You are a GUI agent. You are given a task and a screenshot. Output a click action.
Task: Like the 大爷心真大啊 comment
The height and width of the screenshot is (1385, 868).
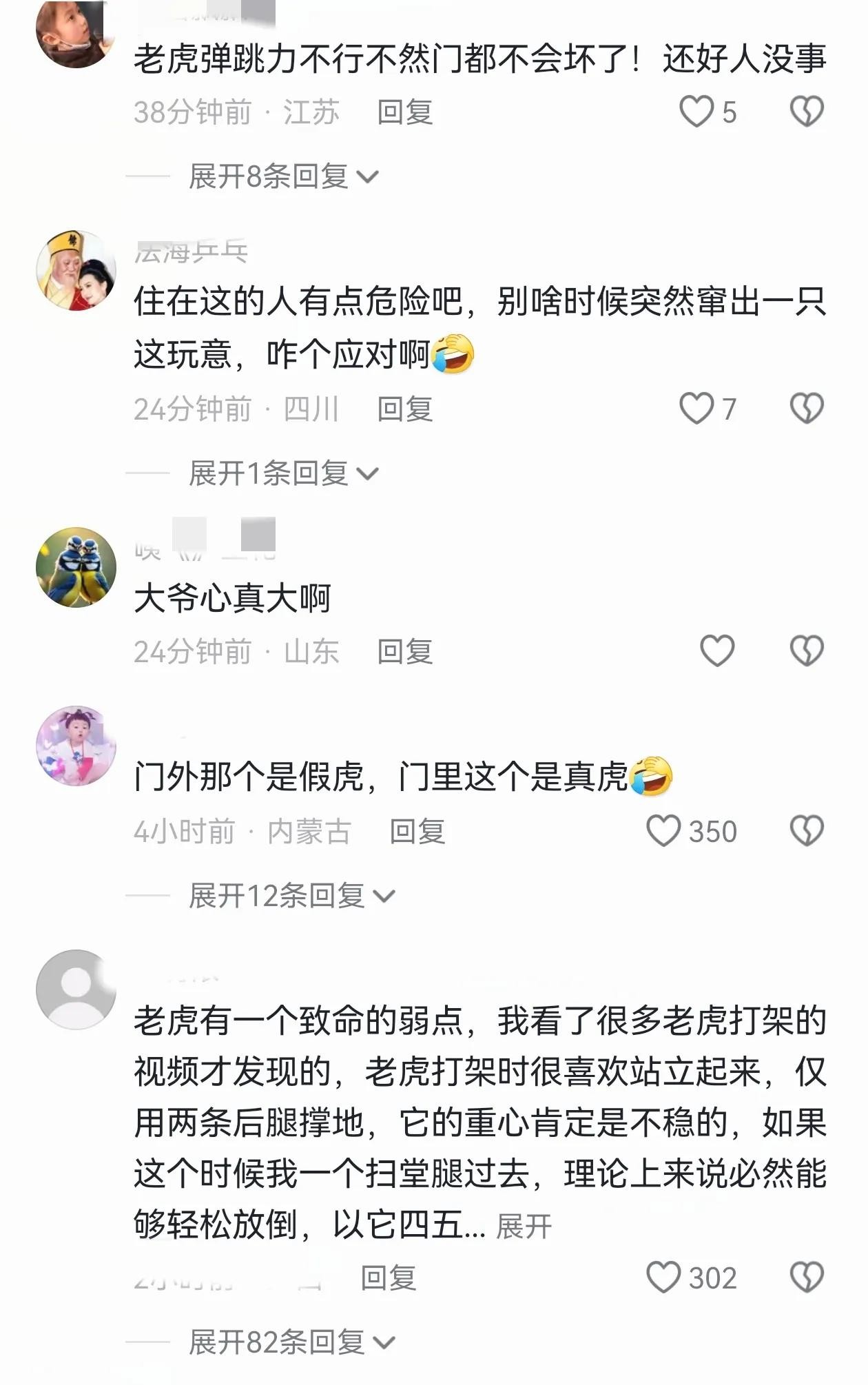point(717,651)
